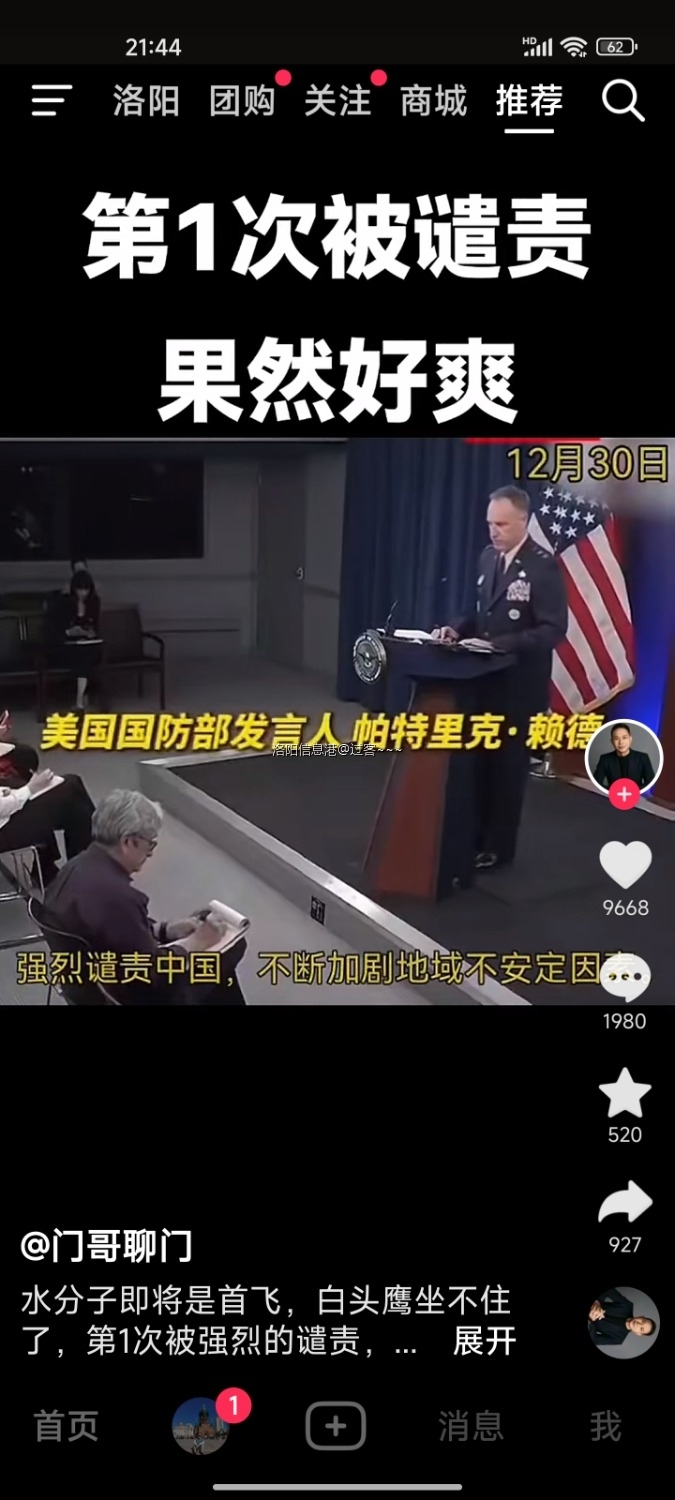Follow the creator via plus badge
Viewport: 675px width, 1500px height.
(624, 795)
